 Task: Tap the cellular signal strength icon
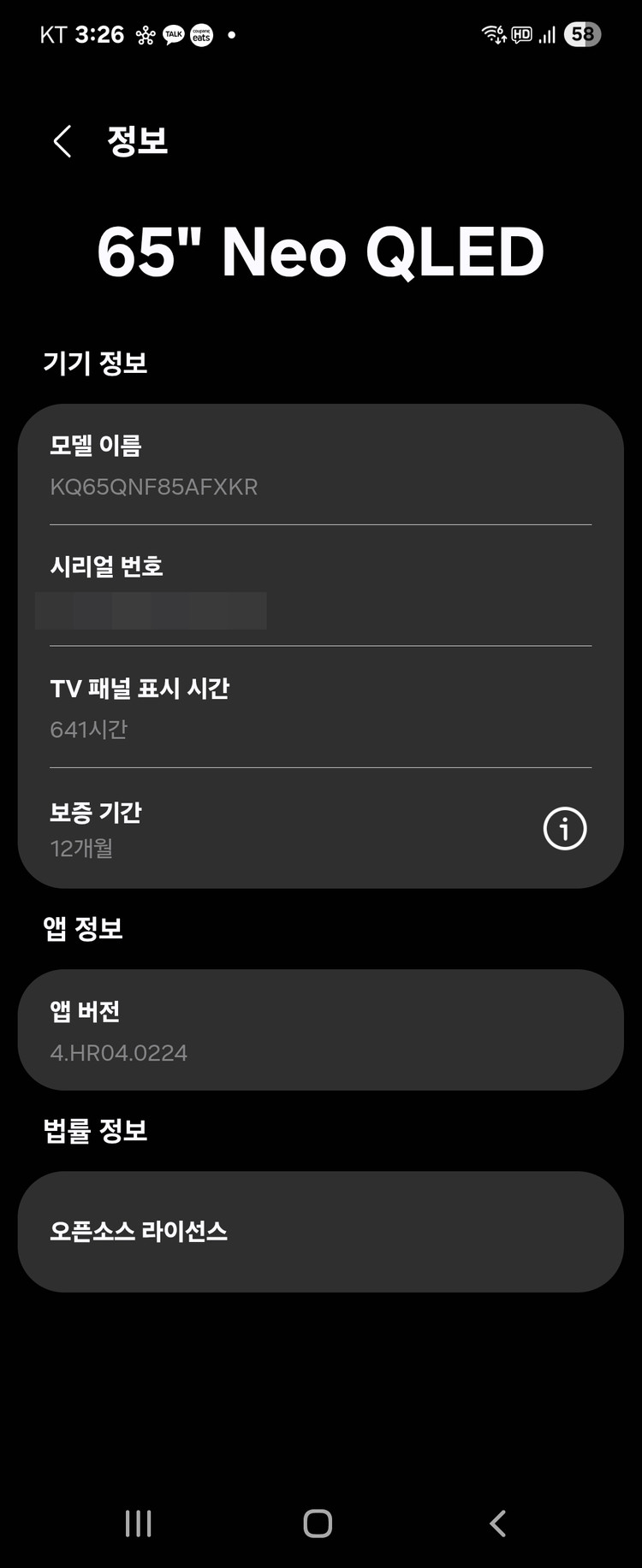pyautogui.click(x=546, y=34)
